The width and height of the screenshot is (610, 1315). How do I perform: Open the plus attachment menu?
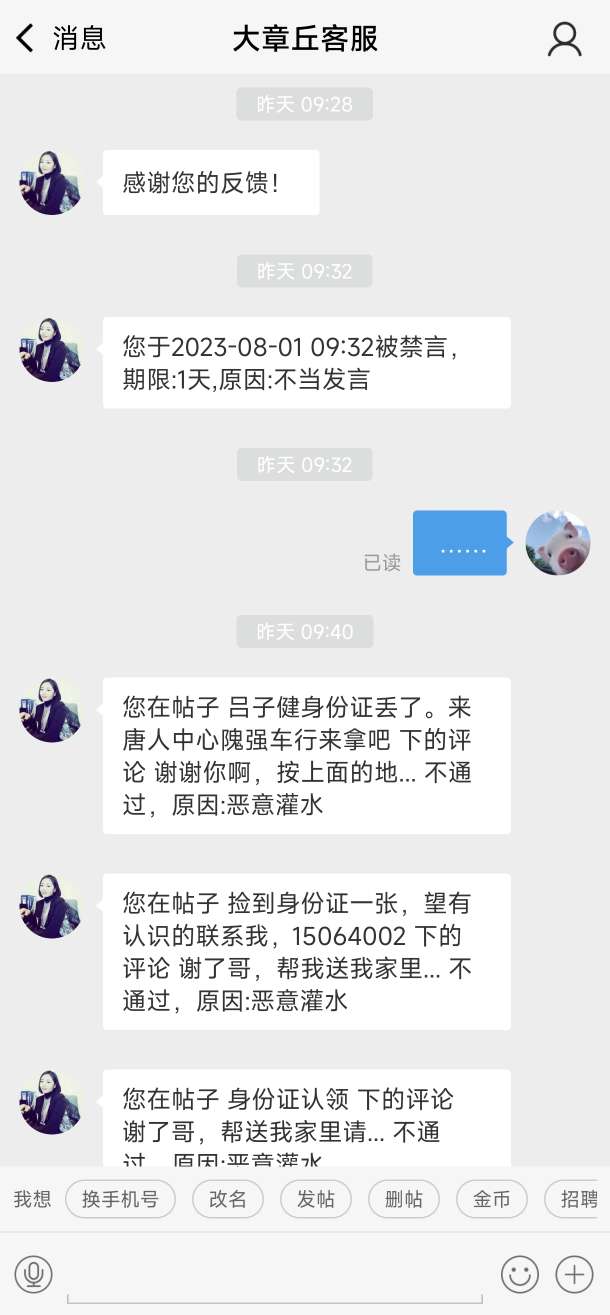[x=574, y=1274]
